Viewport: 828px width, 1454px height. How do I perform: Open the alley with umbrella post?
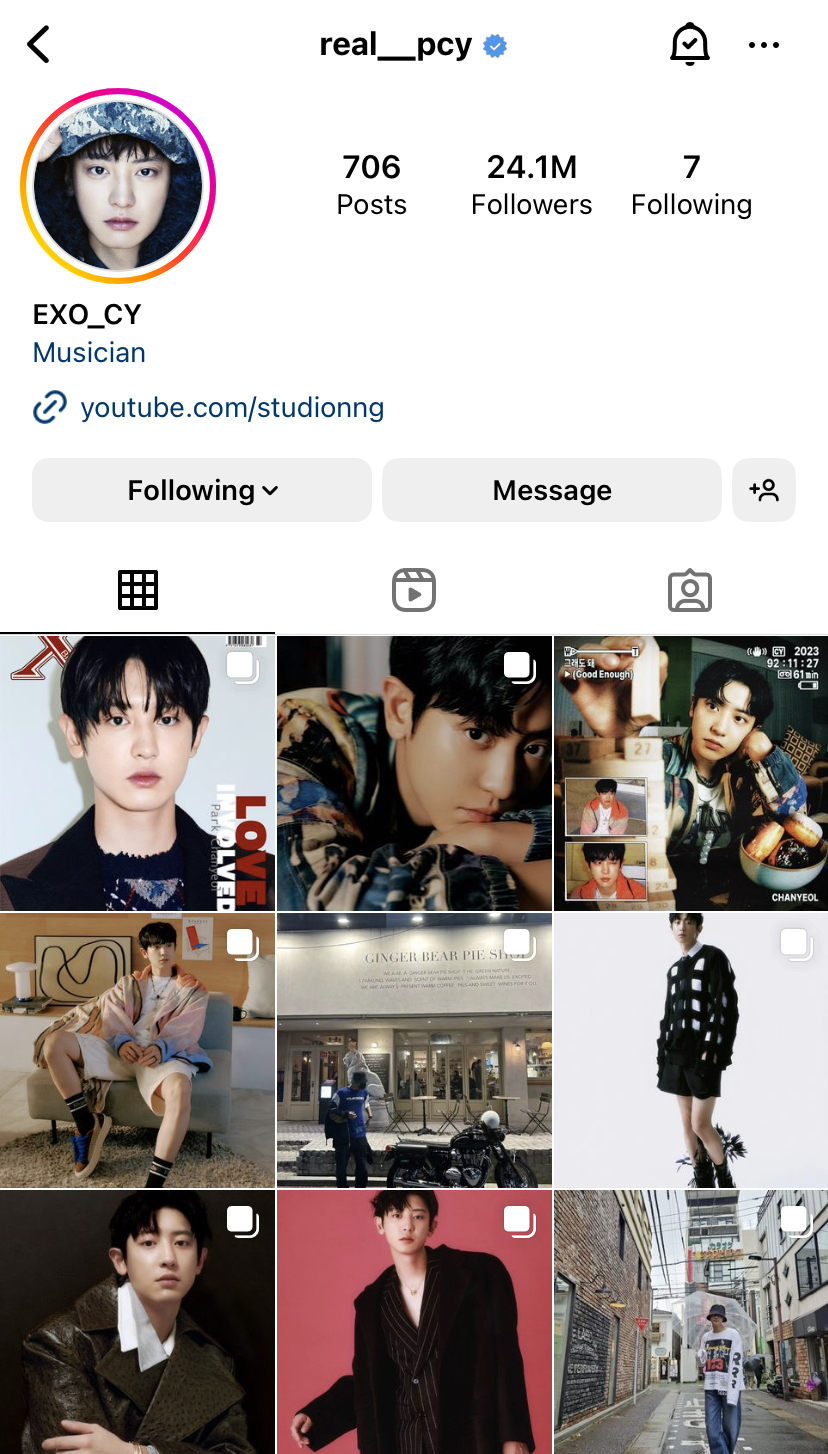click(x=691, y=1322)
